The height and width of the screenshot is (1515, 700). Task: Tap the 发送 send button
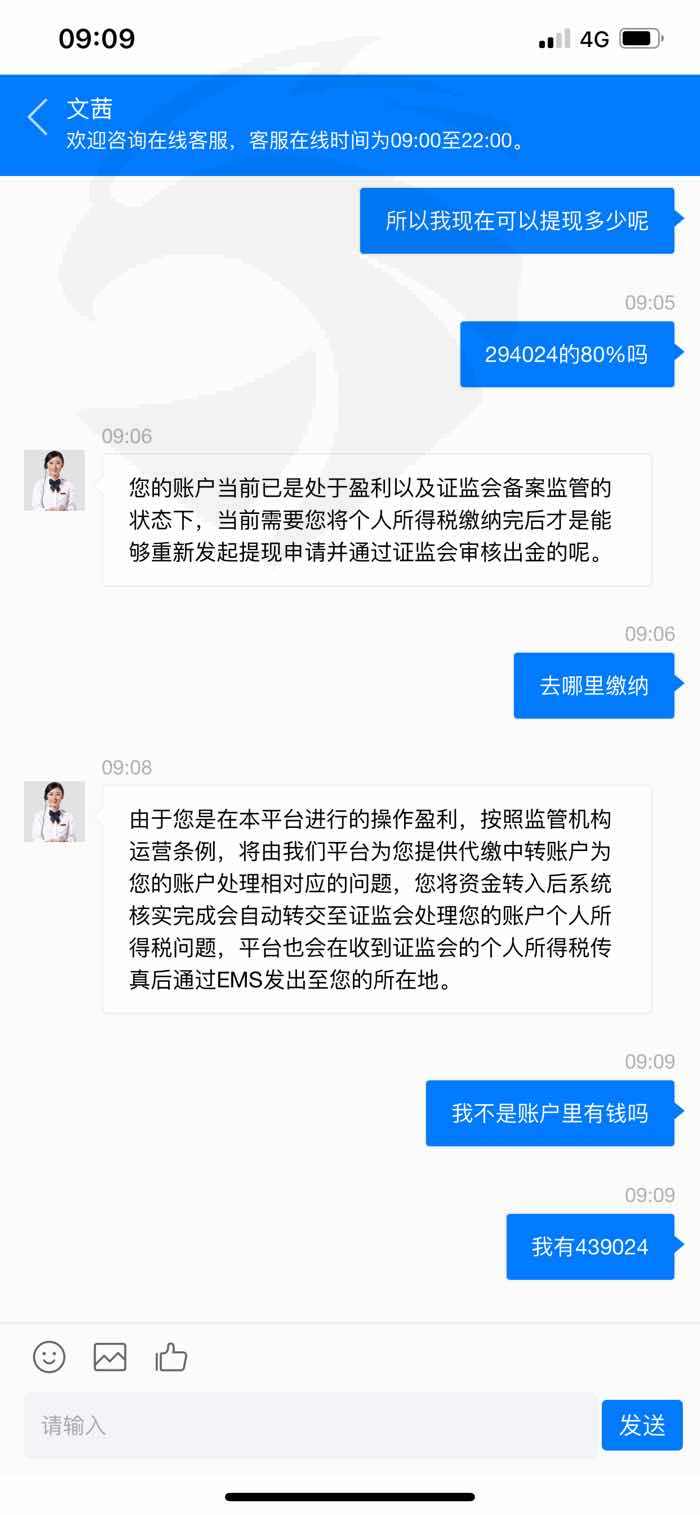pyautogui.click(x=642, y=1425)
